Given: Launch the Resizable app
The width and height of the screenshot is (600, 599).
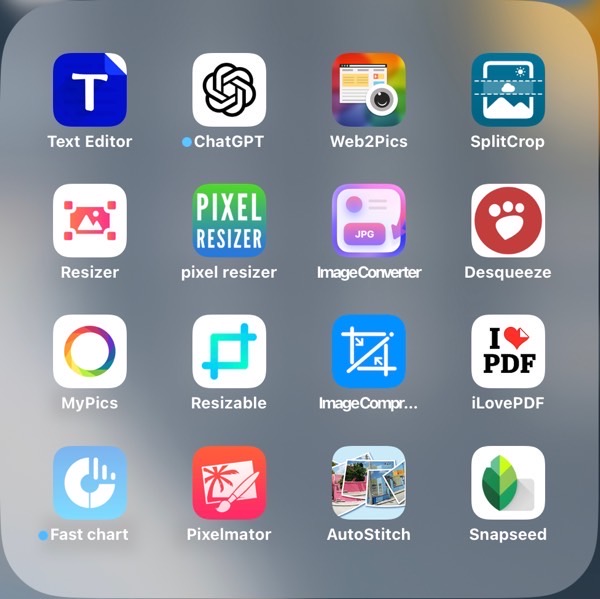Looking at the screenshot, I should (x=229, y=352).
